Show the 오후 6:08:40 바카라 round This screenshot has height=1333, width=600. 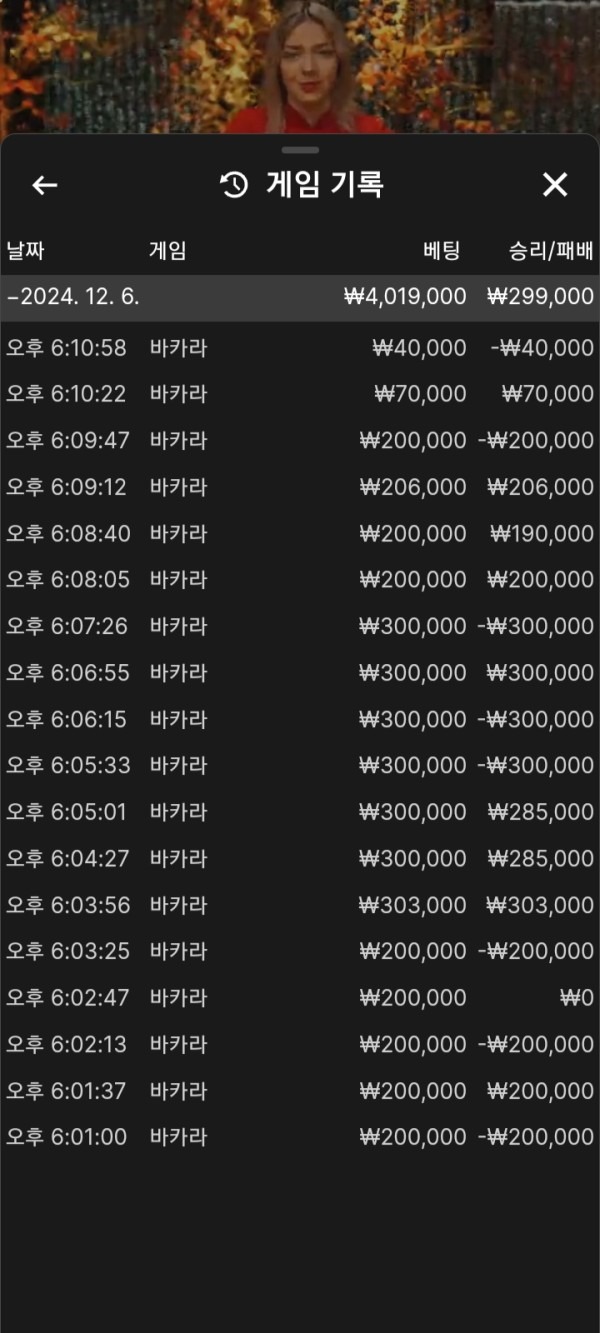(x=300, y=534)
